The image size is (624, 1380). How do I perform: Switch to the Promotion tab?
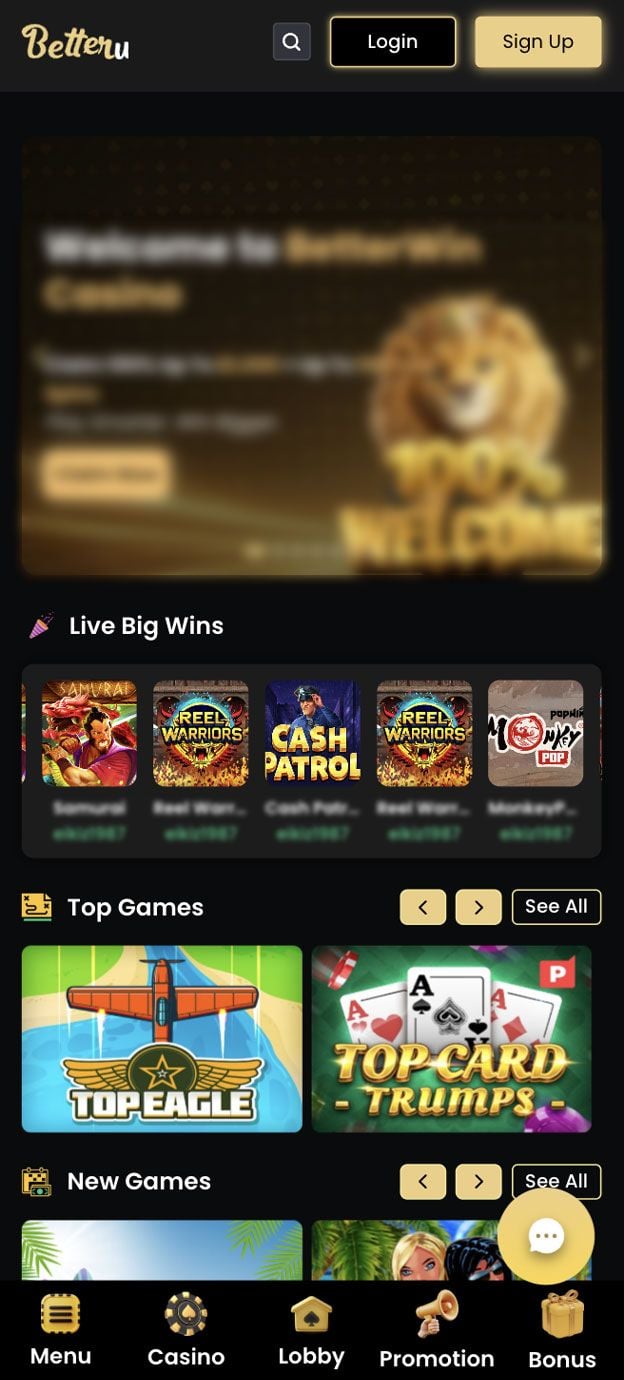[436, 1330]
